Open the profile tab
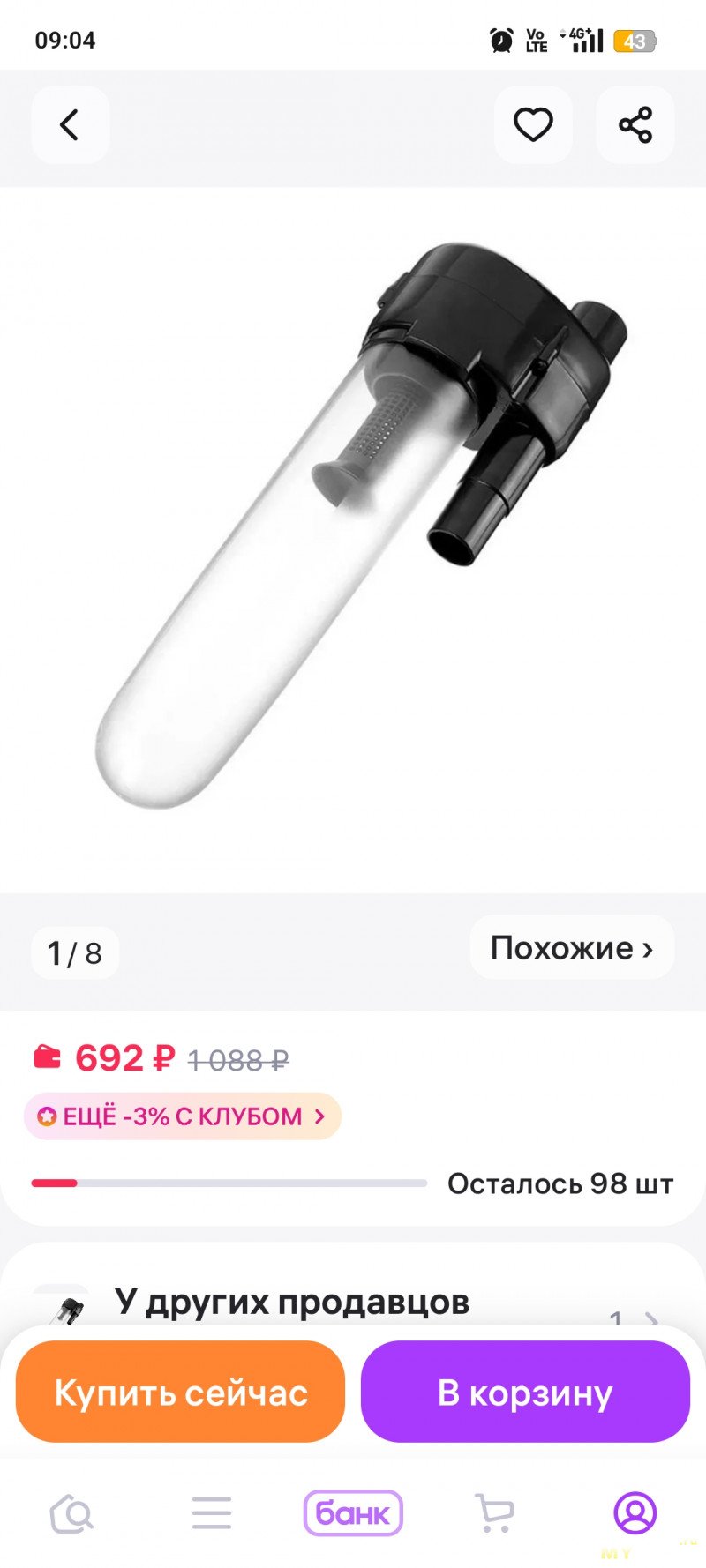The width and height of the screenshot is (706, 1568). (x=635, y=1514)
